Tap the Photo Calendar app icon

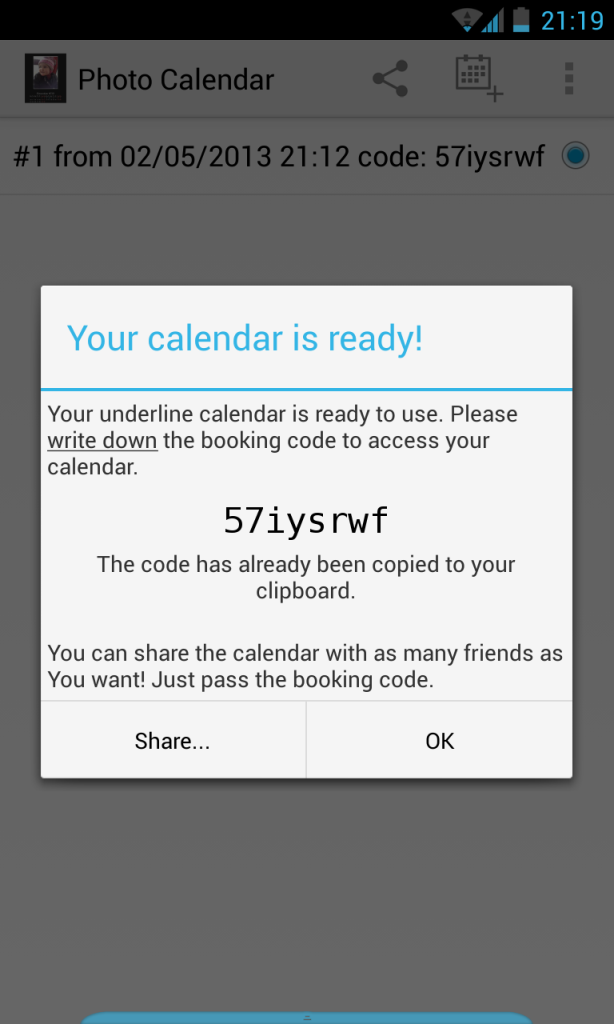[45, 79]
